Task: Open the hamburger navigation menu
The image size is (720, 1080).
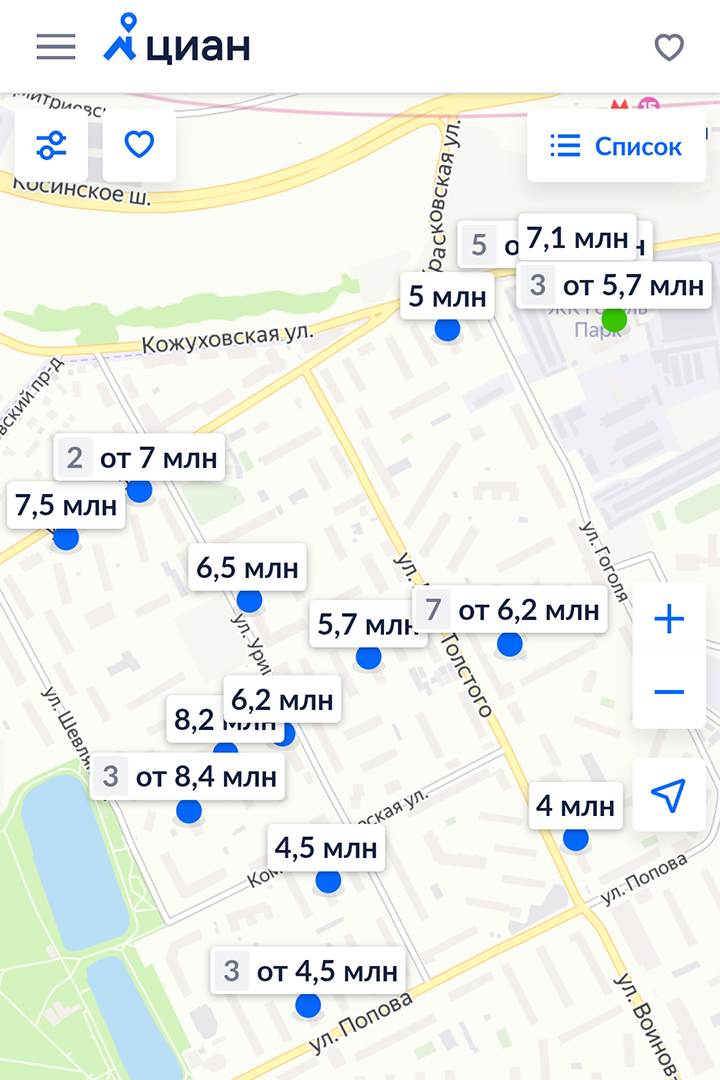Action: 56,47
